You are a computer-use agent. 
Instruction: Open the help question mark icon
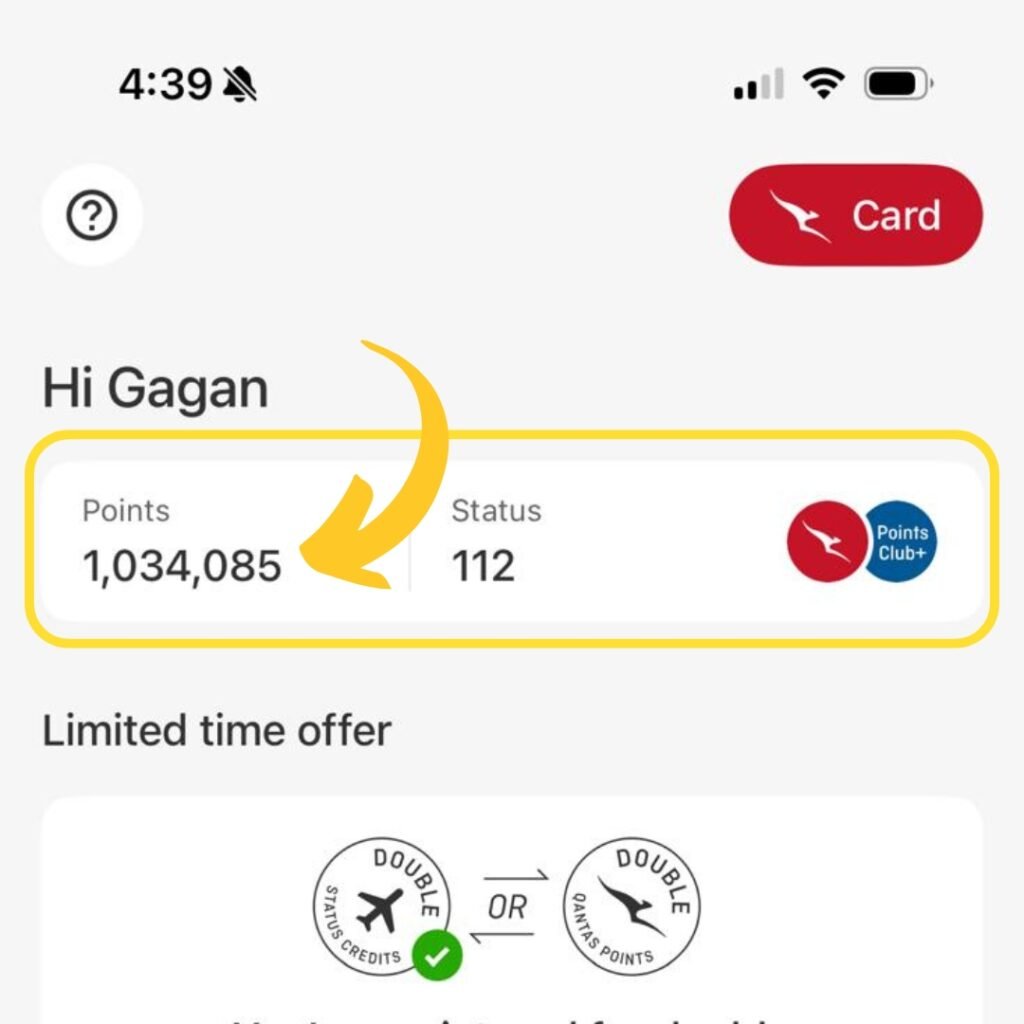[92, 215]
